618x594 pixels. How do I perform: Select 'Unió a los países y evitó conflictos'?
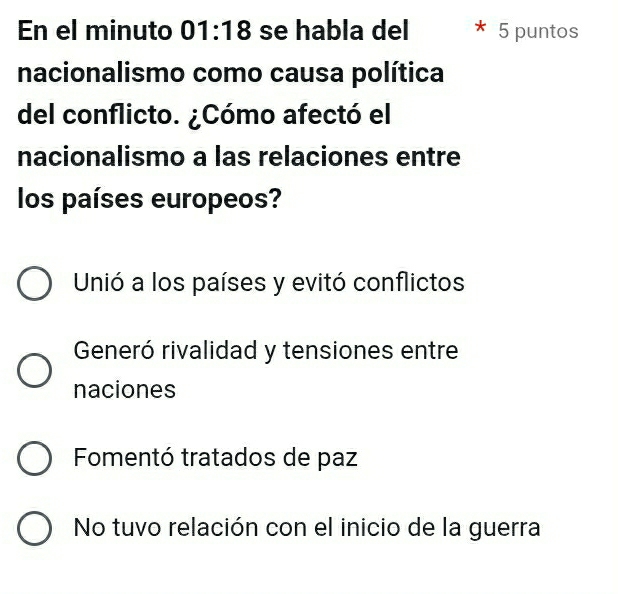[35, 284]
